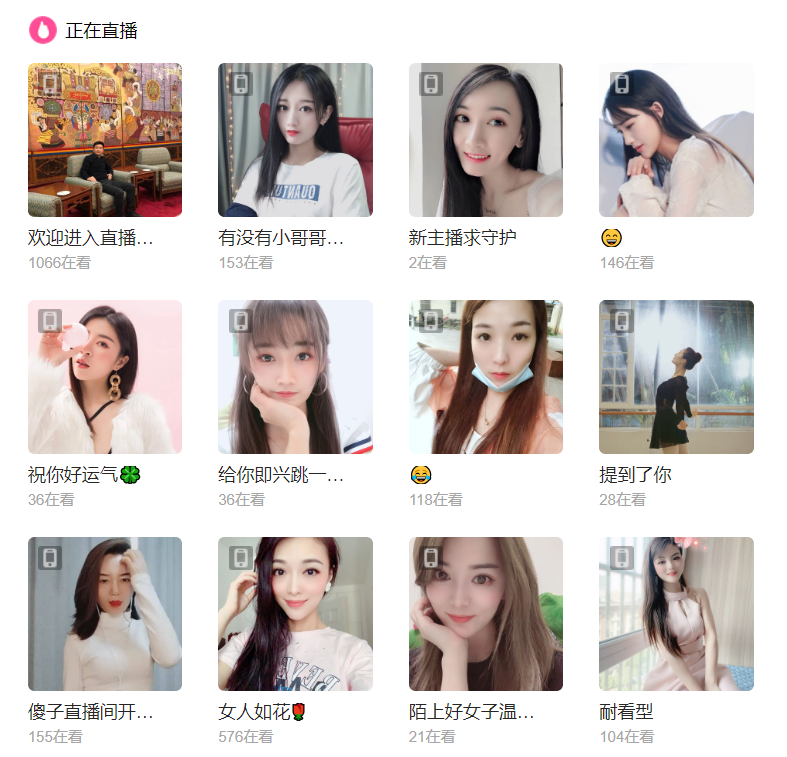Open the livestream with 146在看
Screen dimensions: 787x757
pyautogui.click(x=676, y=140)
